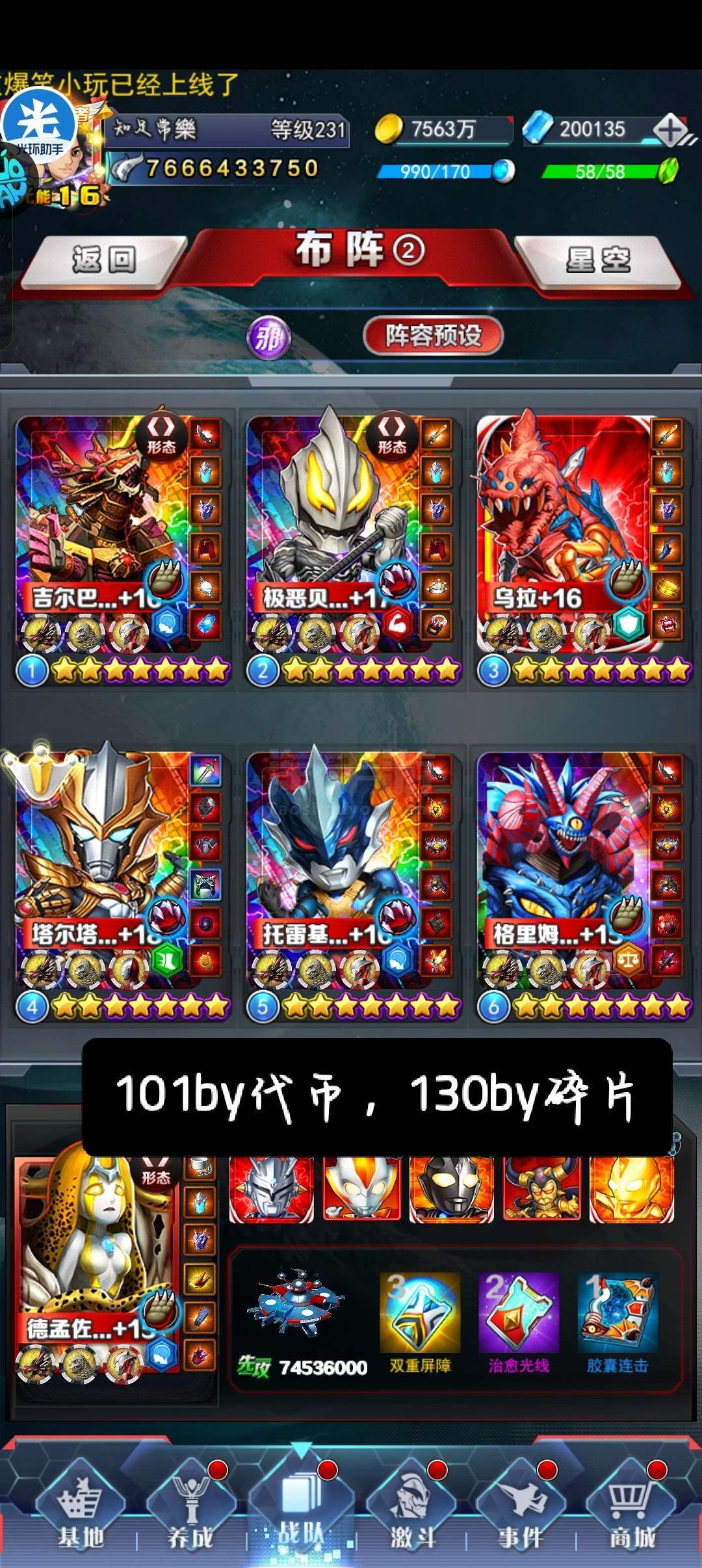Tap the 返回 back button

pyautogui.click(x=104, y=261)
